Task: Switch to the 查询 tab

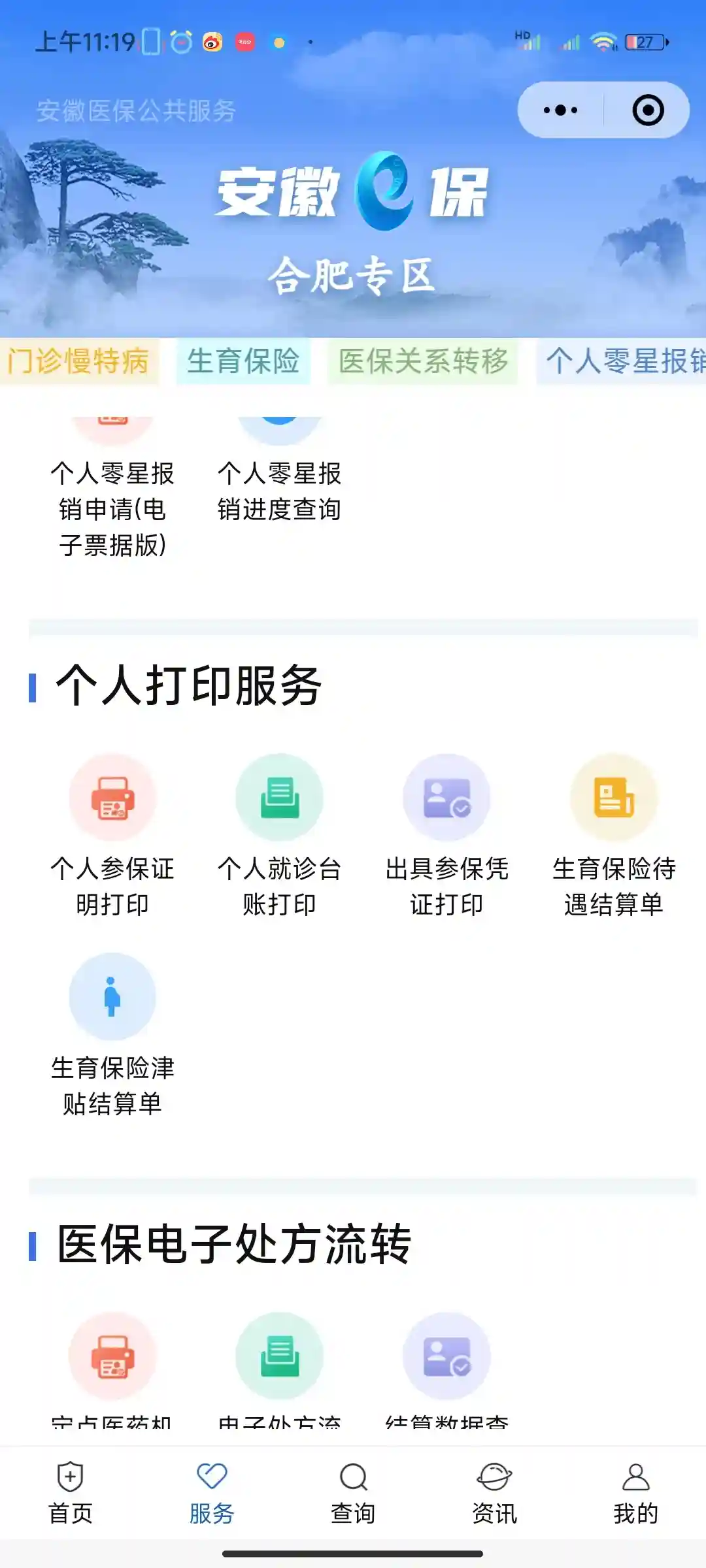Action: coord(353,1493)
